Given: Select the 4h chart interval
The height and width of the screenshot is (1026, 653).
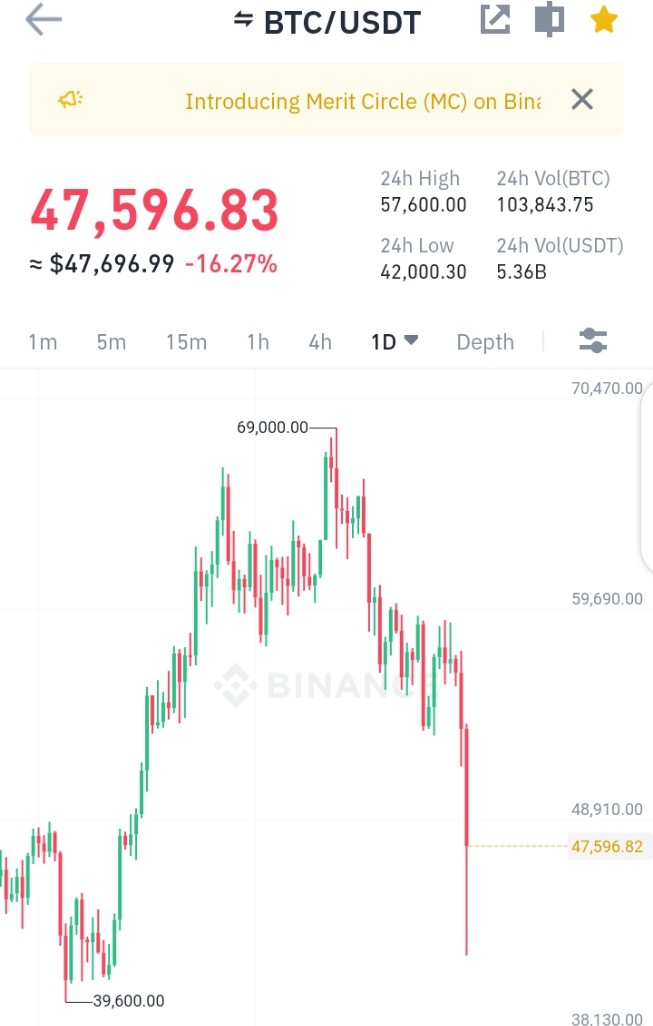Looking at the screenshot, I should (x=320, y=342).
